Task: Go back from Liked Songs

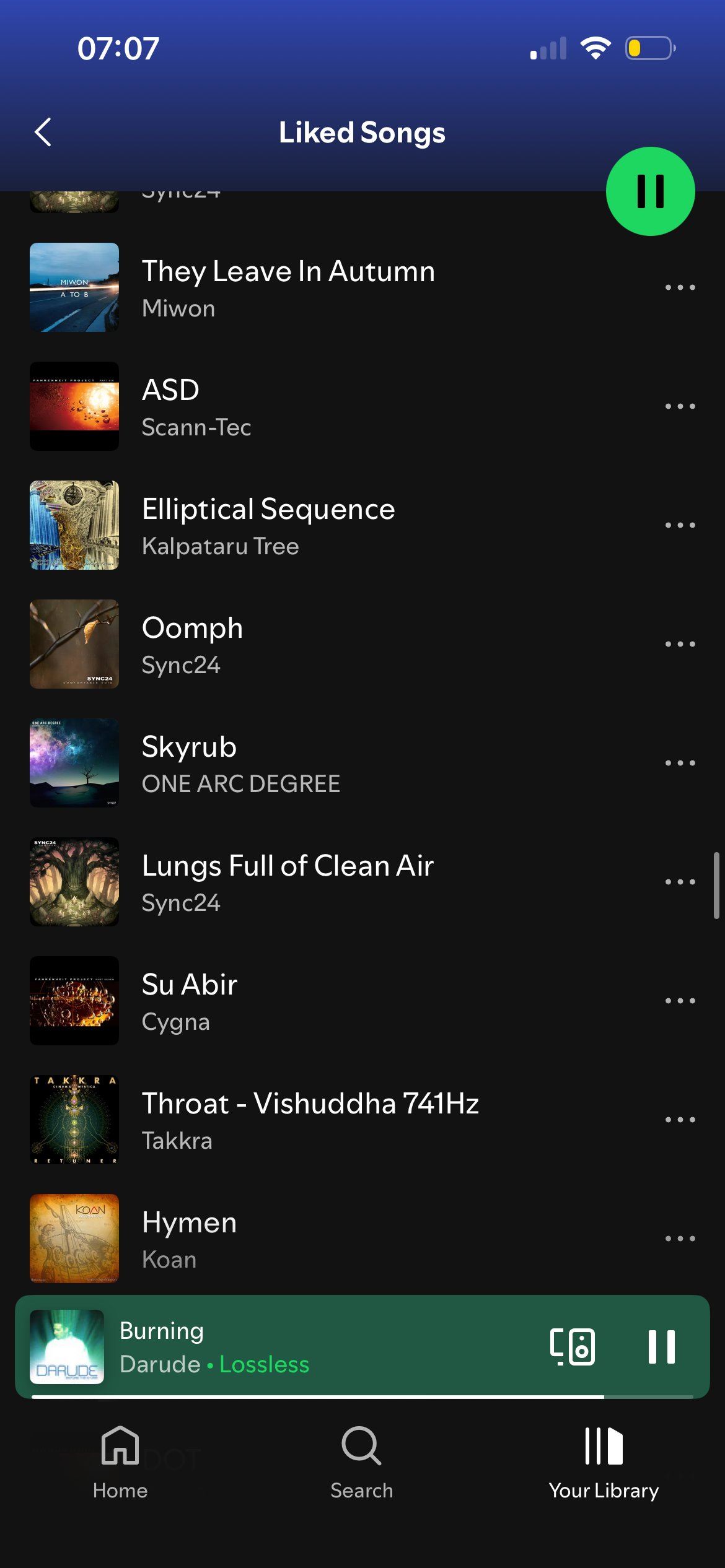Action: [43, 132]
